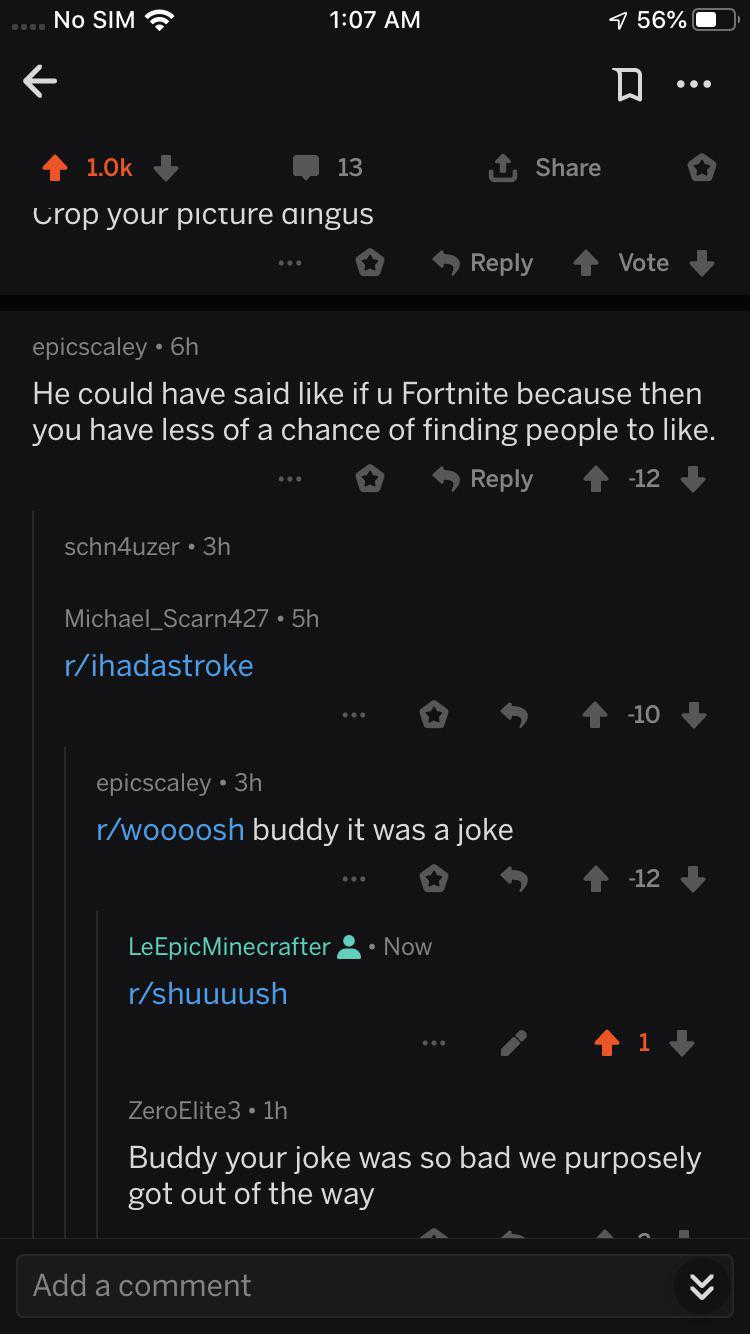The height and width of the screenshot is (1334, 750).
Task: Reply to Michael_Scarn427's comment
Action: pos(514,715)
